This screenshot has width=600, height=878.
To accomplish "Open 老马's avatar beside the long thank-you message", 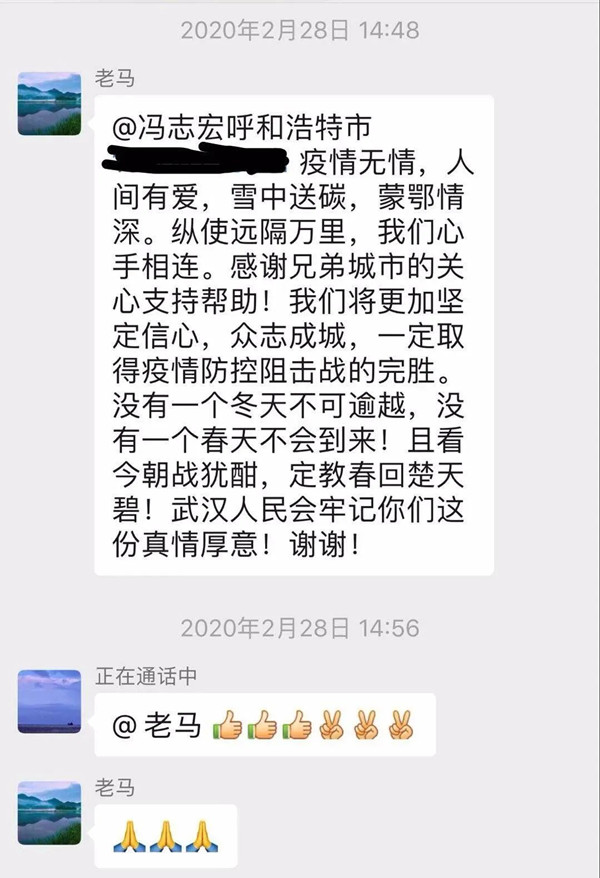I will [x=50, y=102].
